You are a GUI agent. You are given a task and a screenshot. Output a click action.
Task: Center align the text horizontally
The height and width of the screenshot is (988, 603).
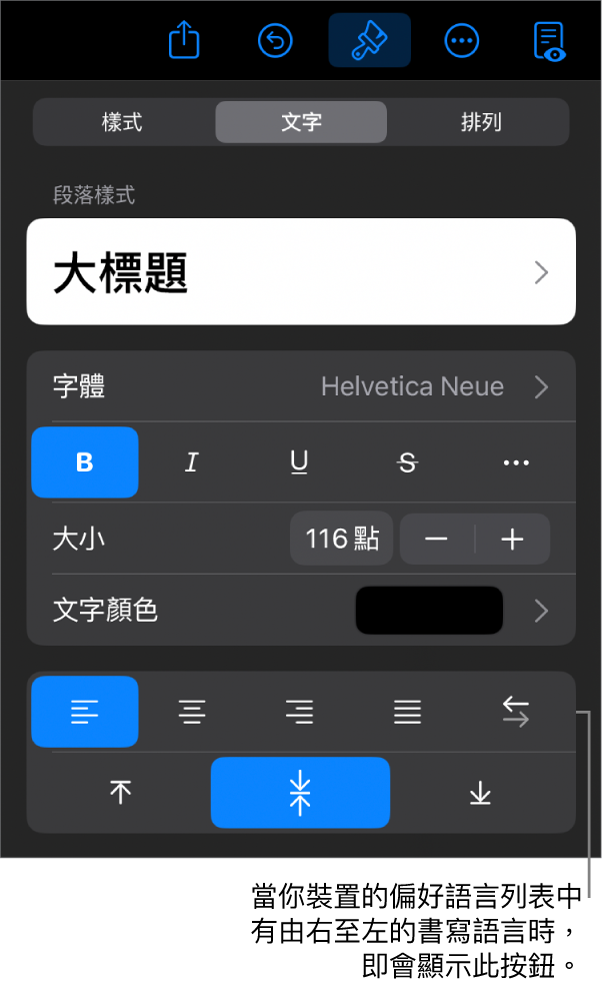click(192, 712)
